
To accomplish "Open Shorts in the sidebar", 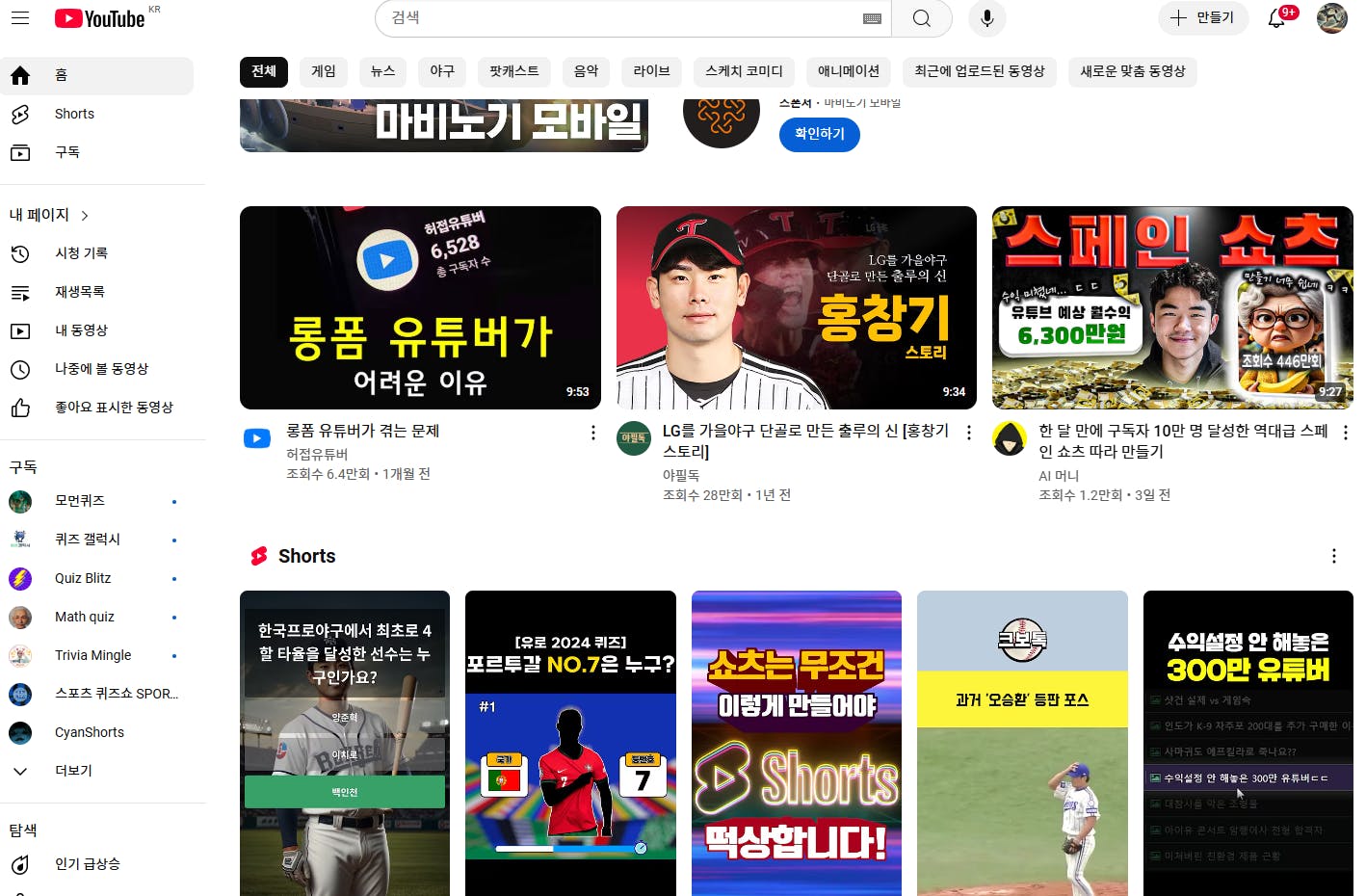I will coord(74,114).
